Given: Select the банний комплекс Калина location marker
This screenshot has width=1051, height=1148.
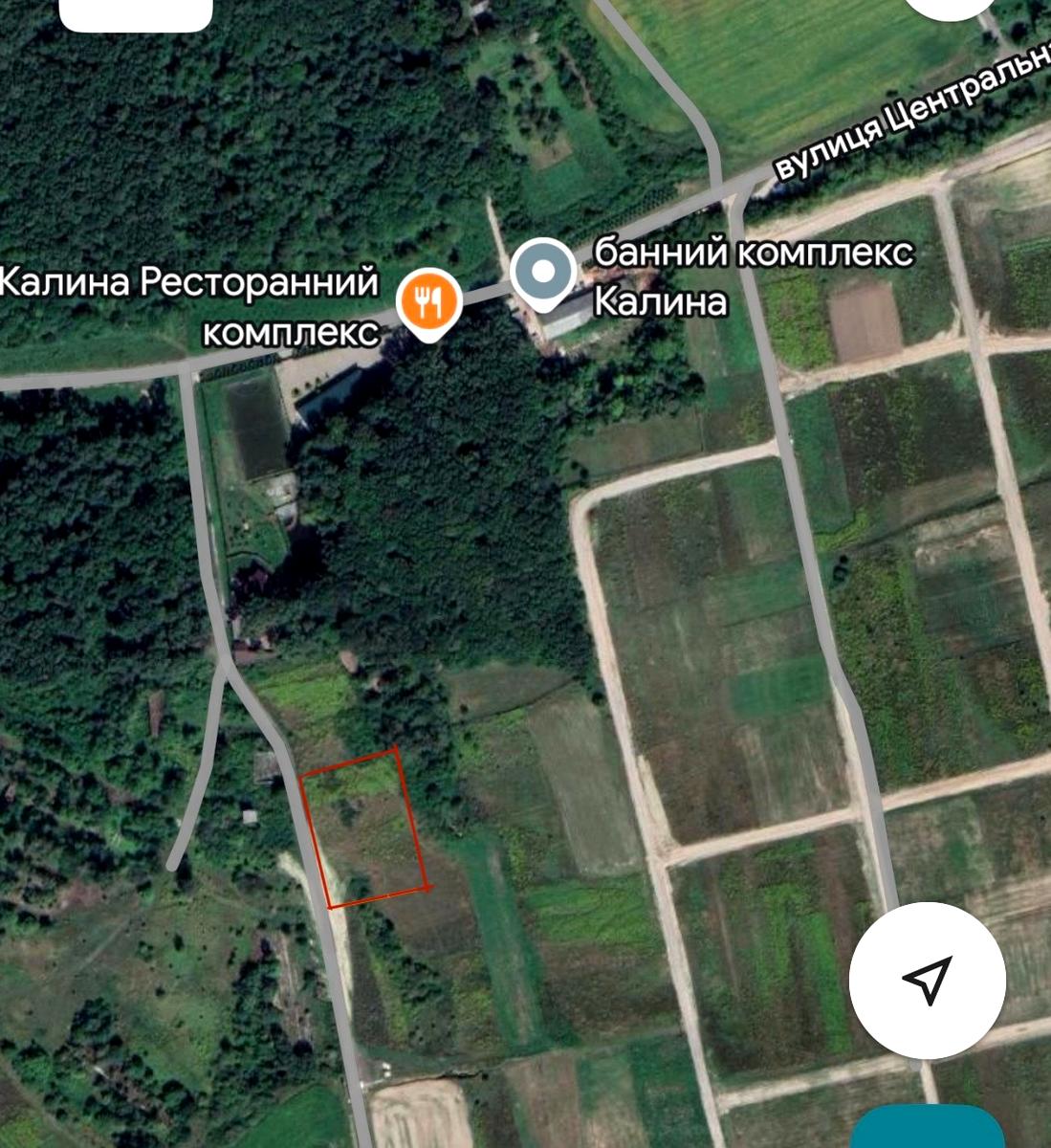Looking at the screenshot, I should pos(543,272).
